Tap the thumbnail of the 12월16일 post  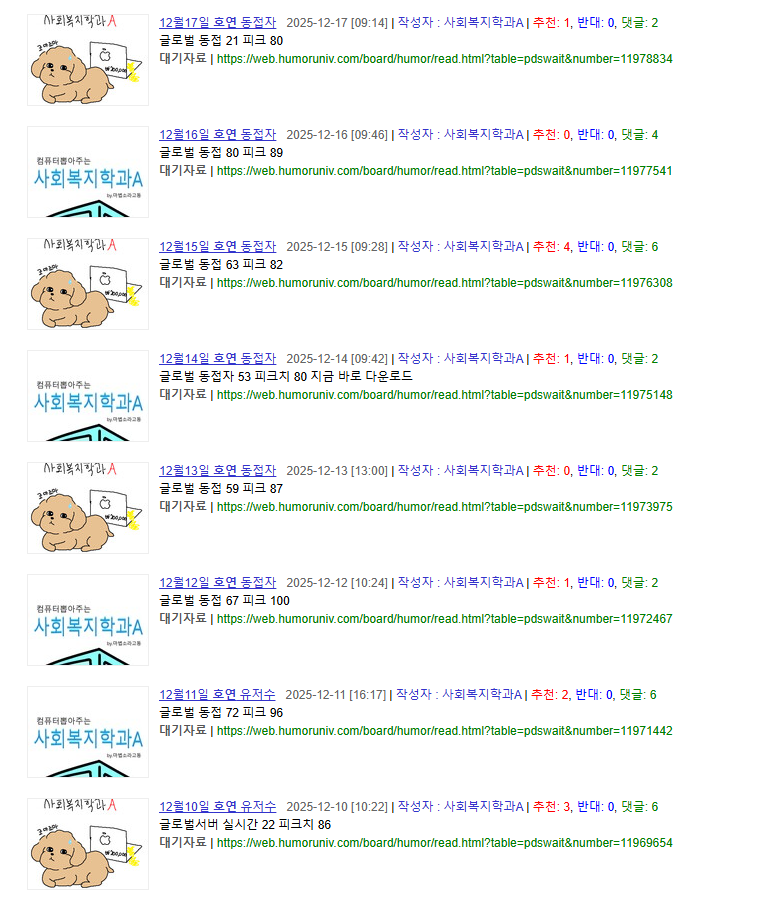tap(88, 172)
